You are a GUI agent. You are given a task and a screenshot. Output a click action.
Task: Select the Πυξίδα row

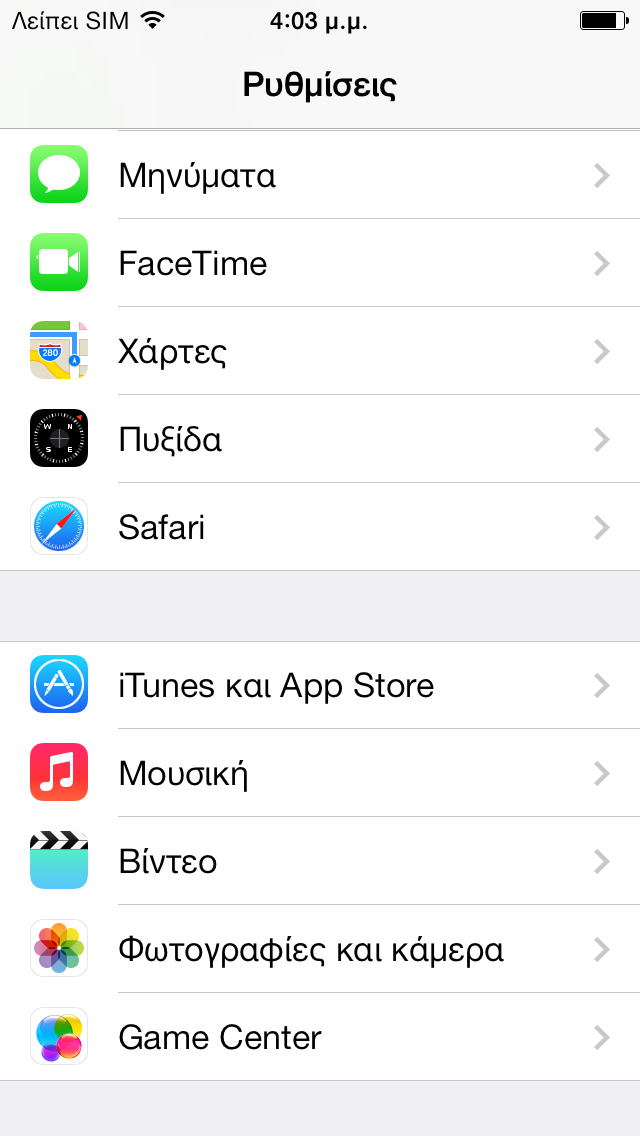click(320, 439)
